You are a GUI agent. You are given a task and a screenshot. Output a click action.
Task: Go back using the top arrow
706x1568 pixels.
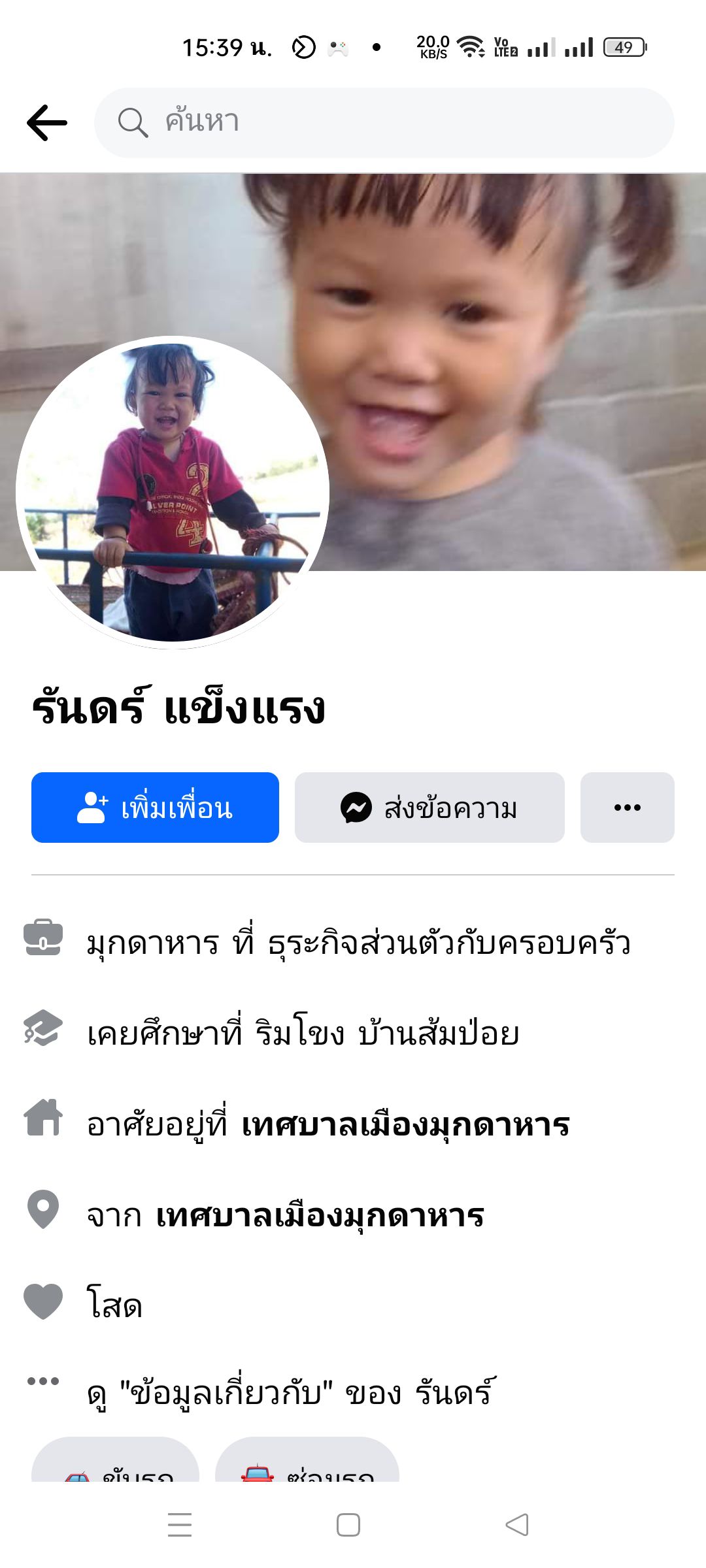(x=47, y=123)
